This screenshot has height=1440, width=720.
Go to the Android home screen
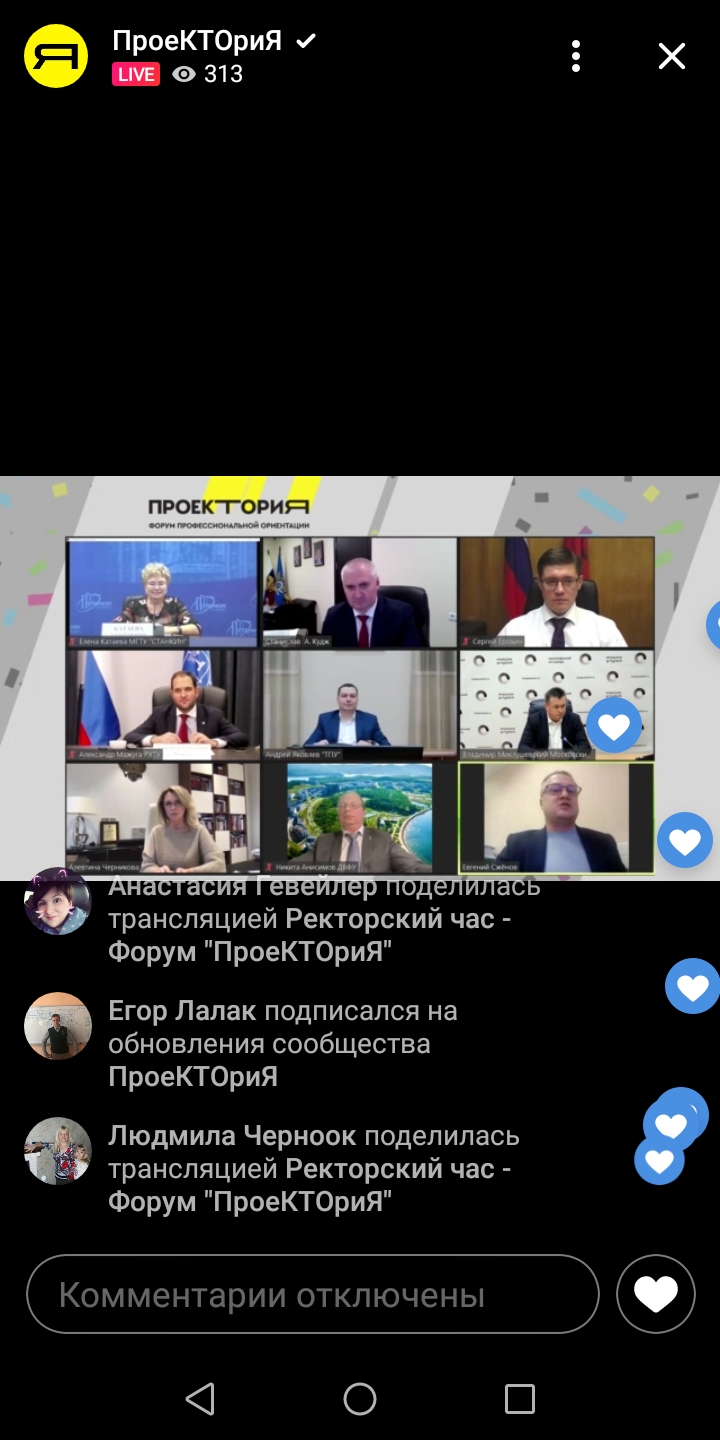pyautogui.click(x=360, y=1399)
